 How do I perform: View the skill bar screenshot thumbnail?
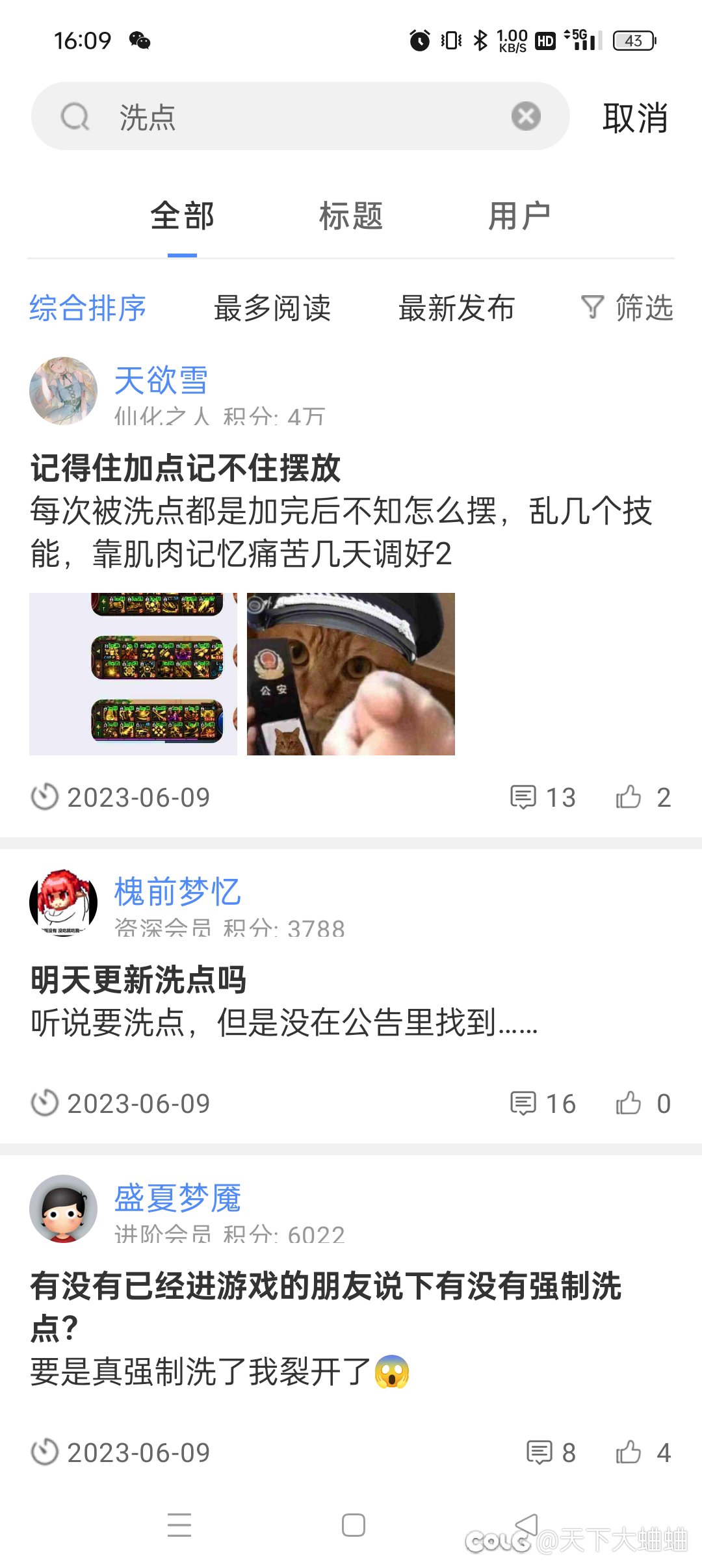click(133, 674)
